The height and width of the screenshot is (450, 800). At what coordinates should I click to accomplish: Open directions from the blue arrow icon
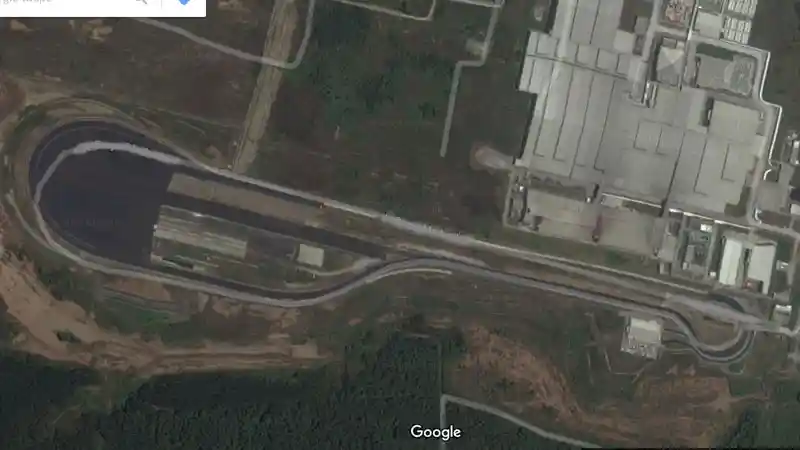[184, 3]
